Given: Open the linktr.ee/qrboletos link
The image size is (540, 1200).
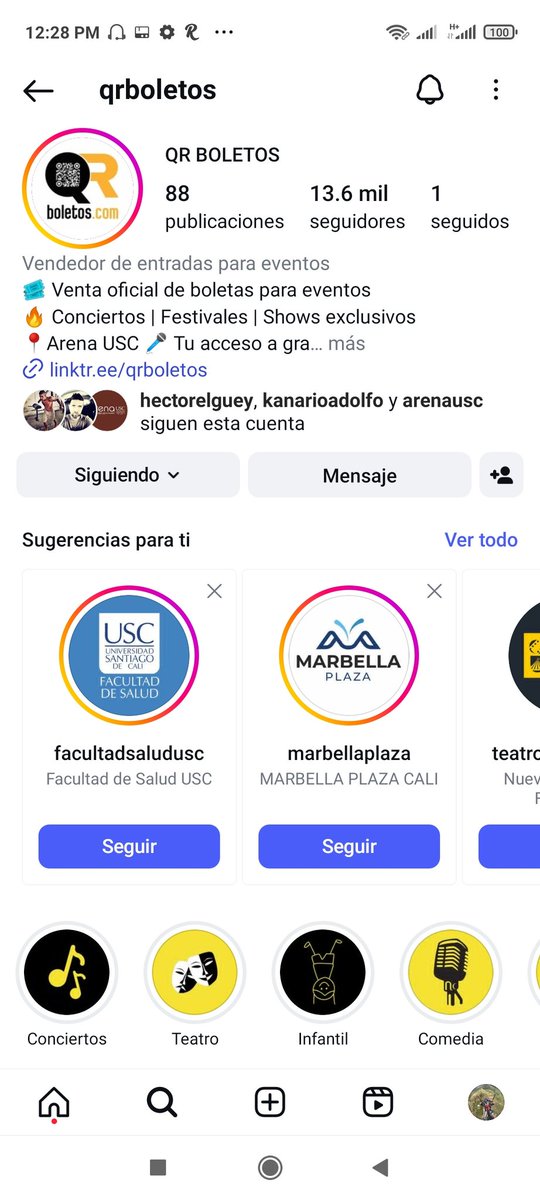Looking at the screenshot, I should [128, 370].
